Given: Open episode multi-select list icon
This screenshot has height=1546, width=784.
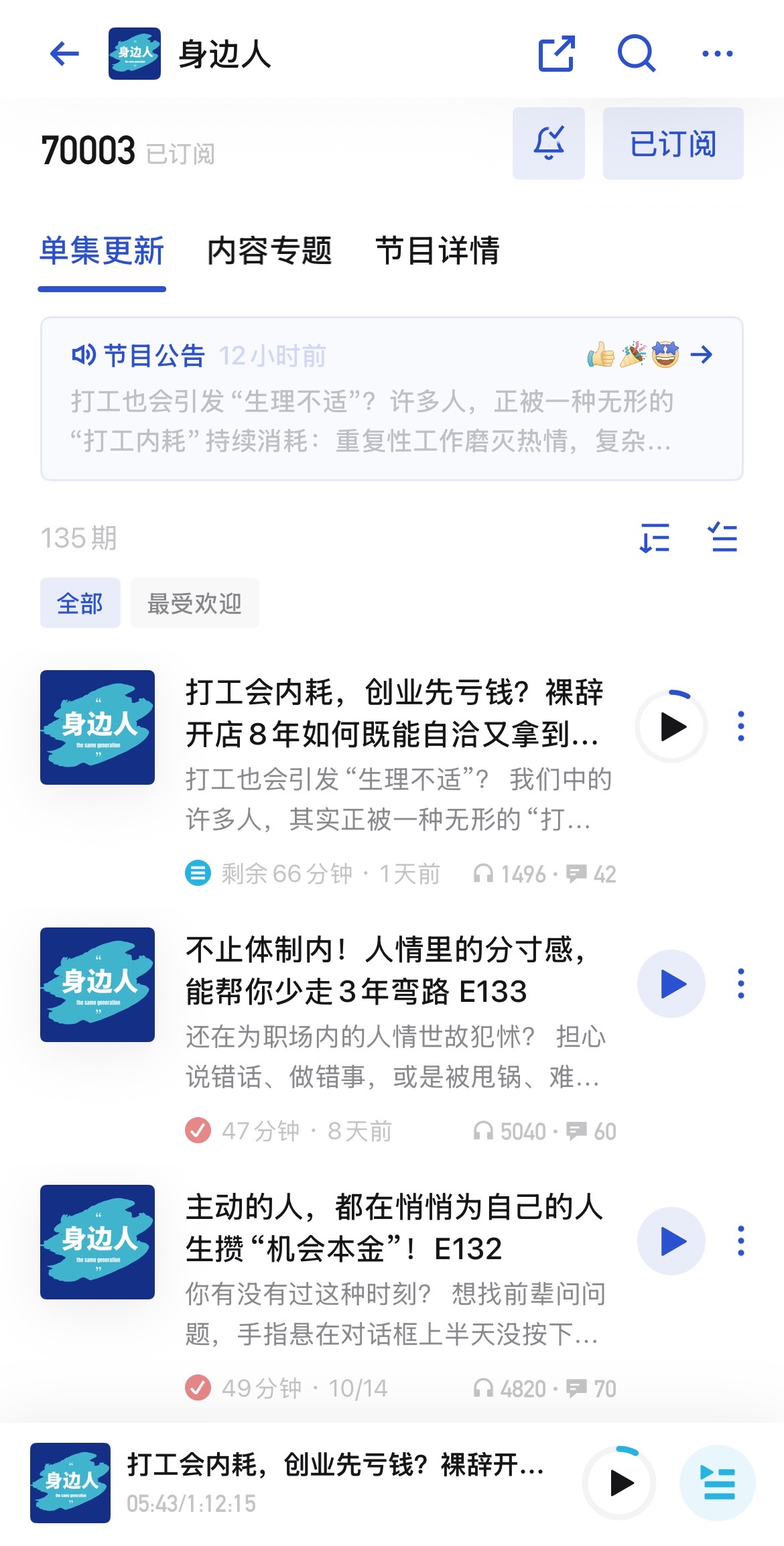Looking at the screenshot, I should tap(724, 538).
